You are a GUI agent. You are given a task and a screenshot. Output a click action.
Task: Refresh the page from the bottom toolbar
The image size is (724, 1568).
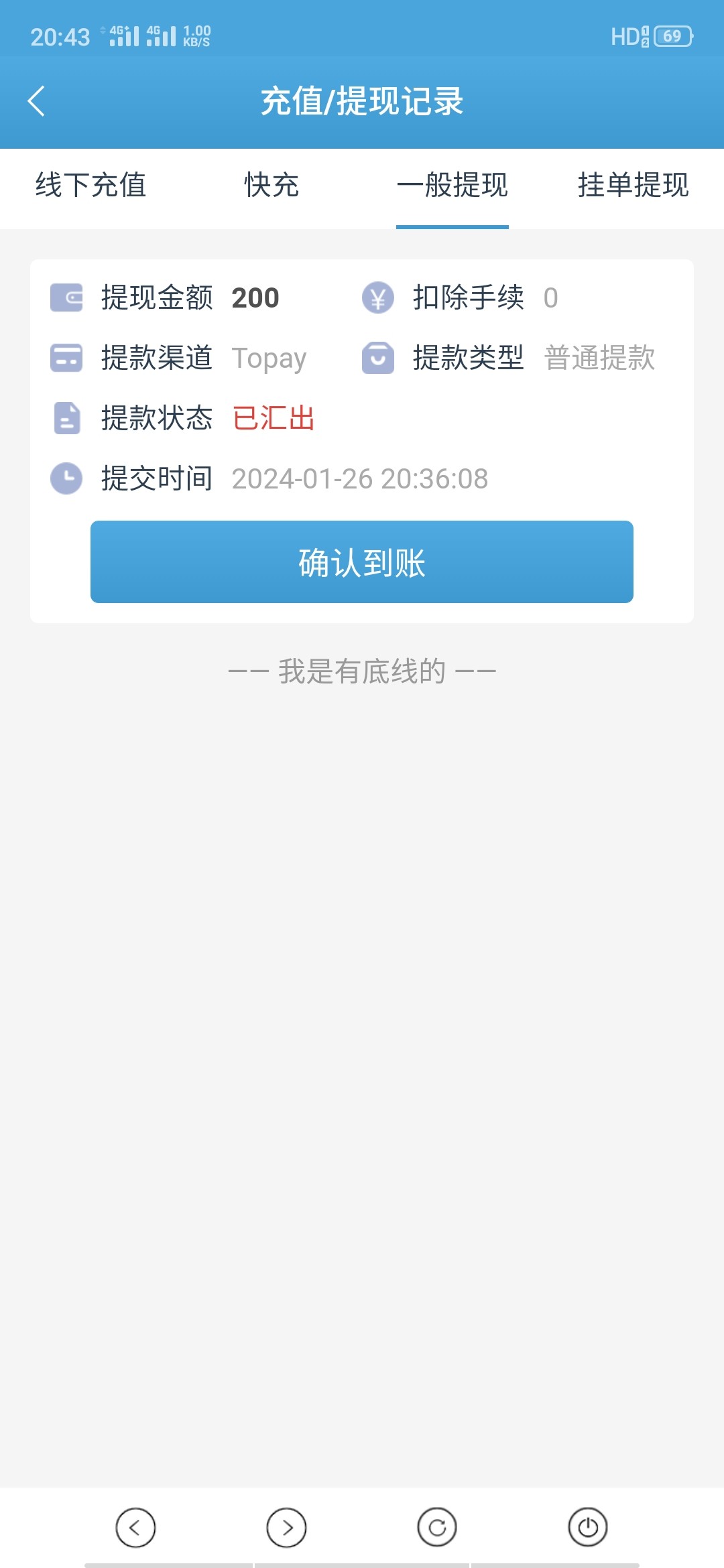point(437,1528)
